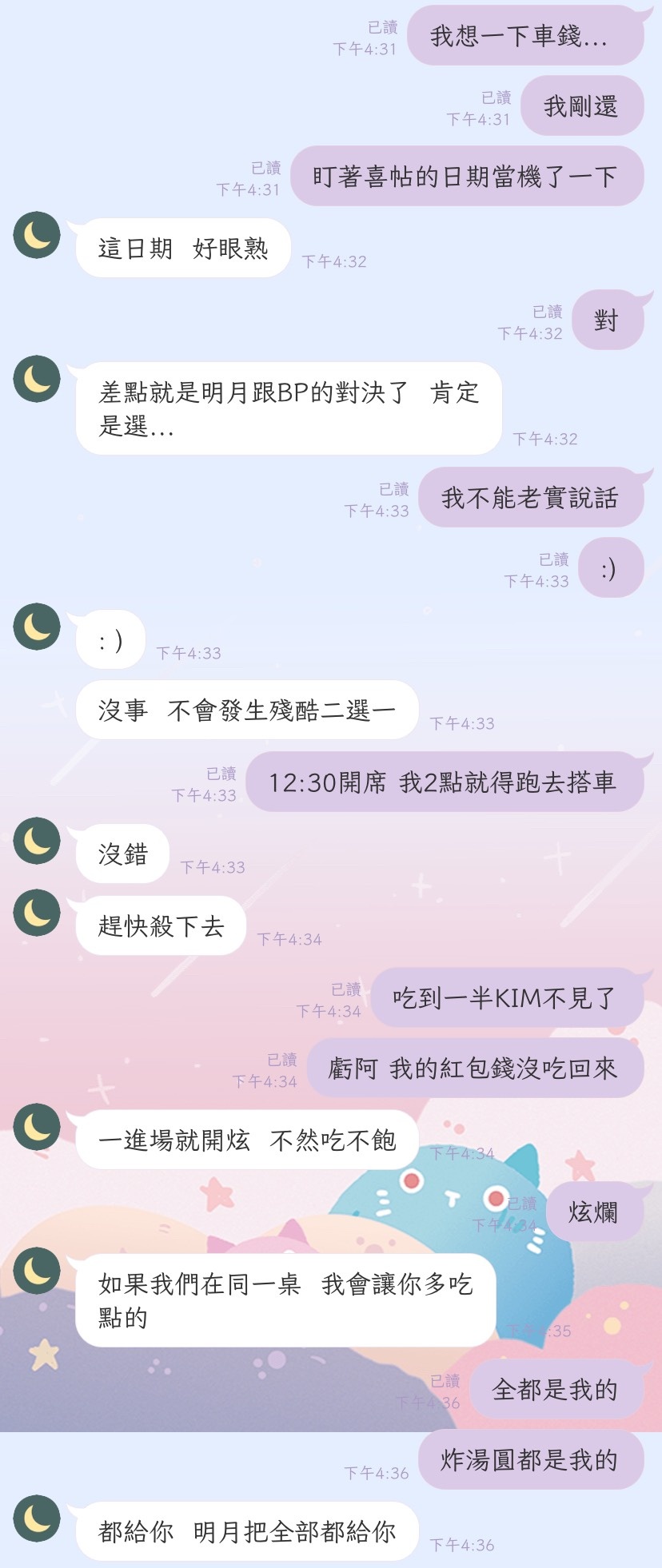
Task: Tap the moon avatar next to 差點就是明月跟BP的對決了
Action: (37, 379)
